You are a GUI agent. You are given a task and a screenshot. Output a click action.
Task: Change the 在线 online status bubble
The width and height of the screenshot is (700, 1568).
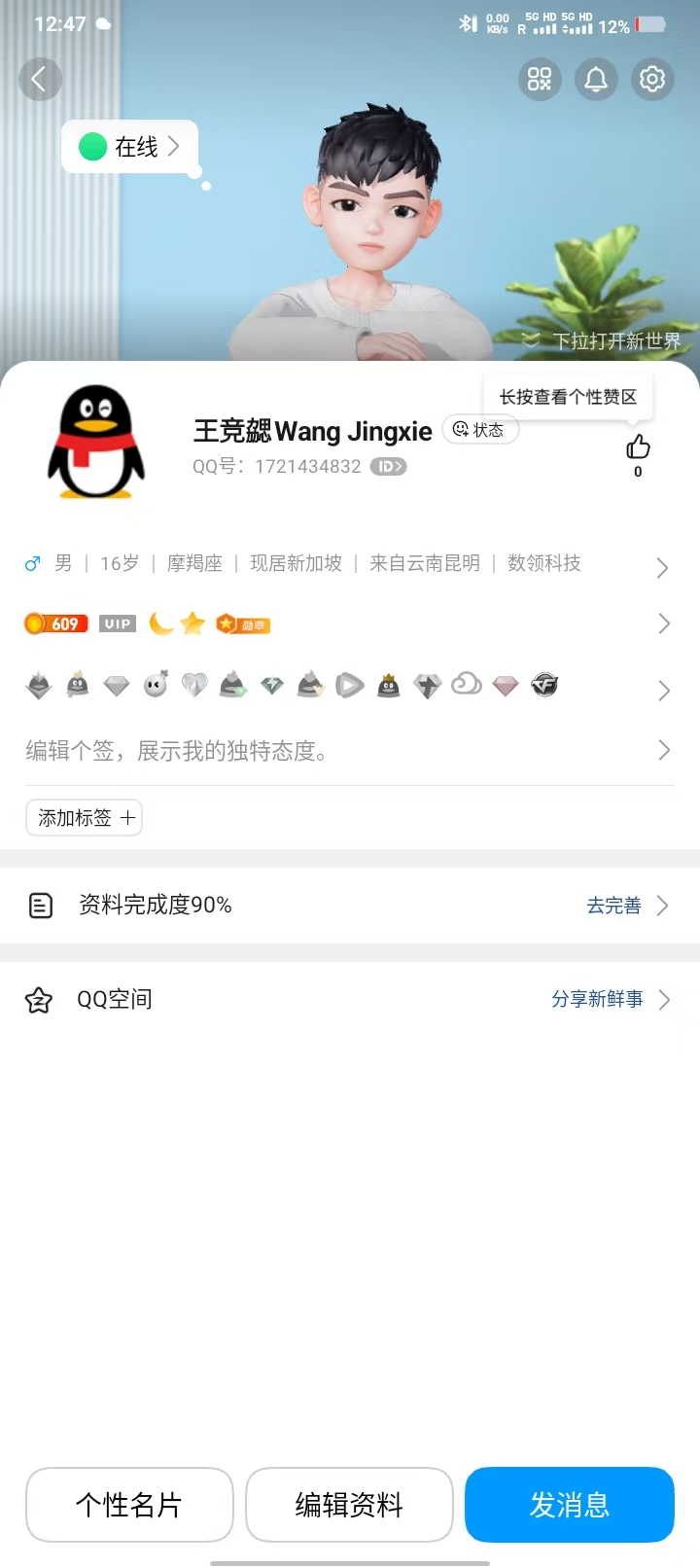[130, 147]
